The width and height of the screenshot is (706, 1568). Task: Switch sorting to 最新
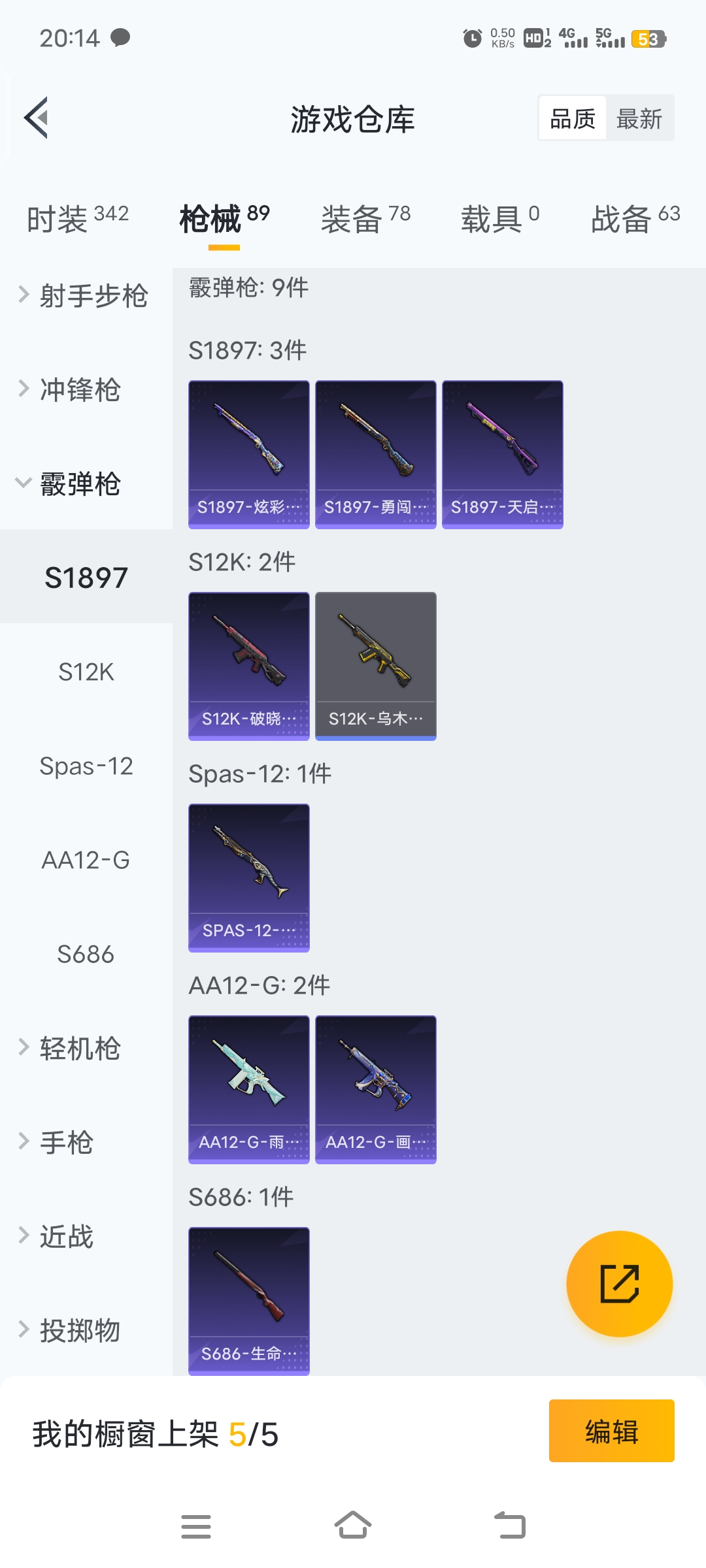[x=639, y=119]
